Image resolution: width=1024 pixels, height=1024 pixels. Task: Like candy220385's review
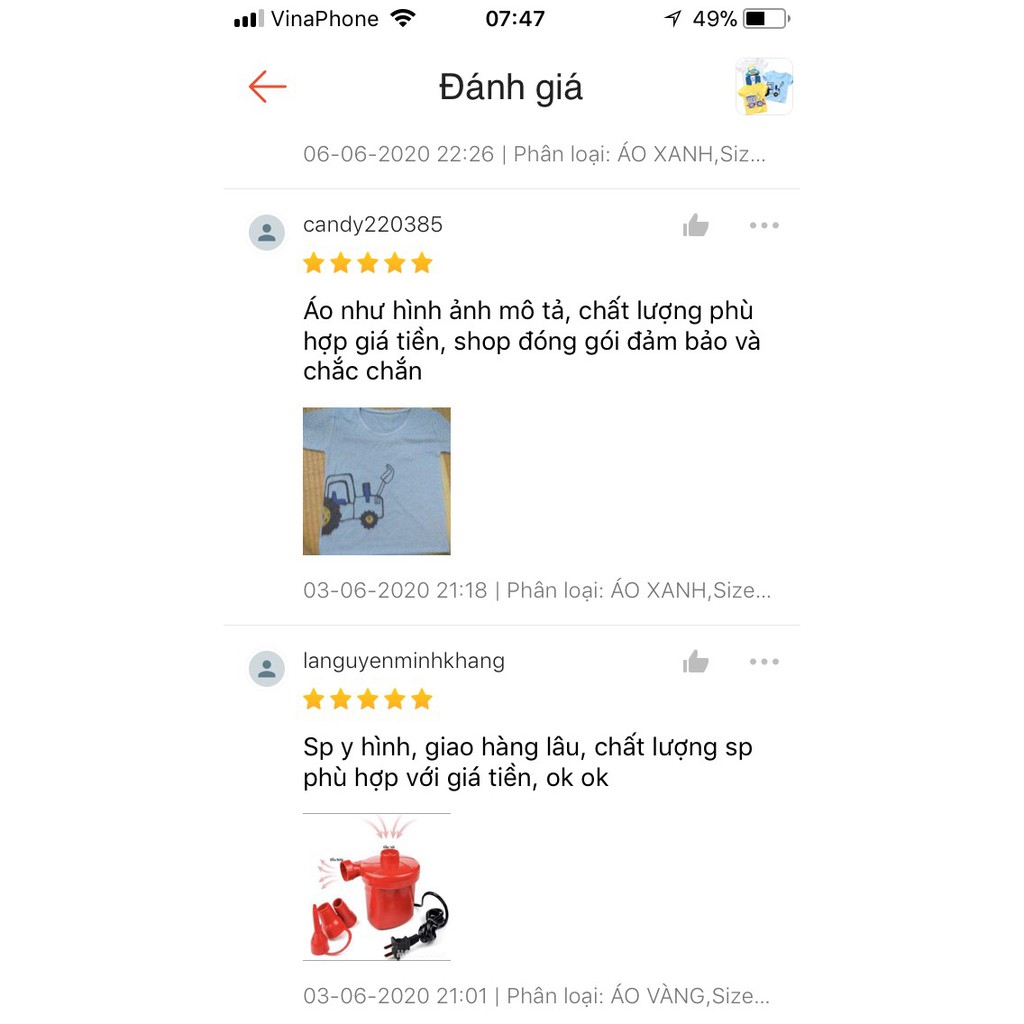click(696, 226)
